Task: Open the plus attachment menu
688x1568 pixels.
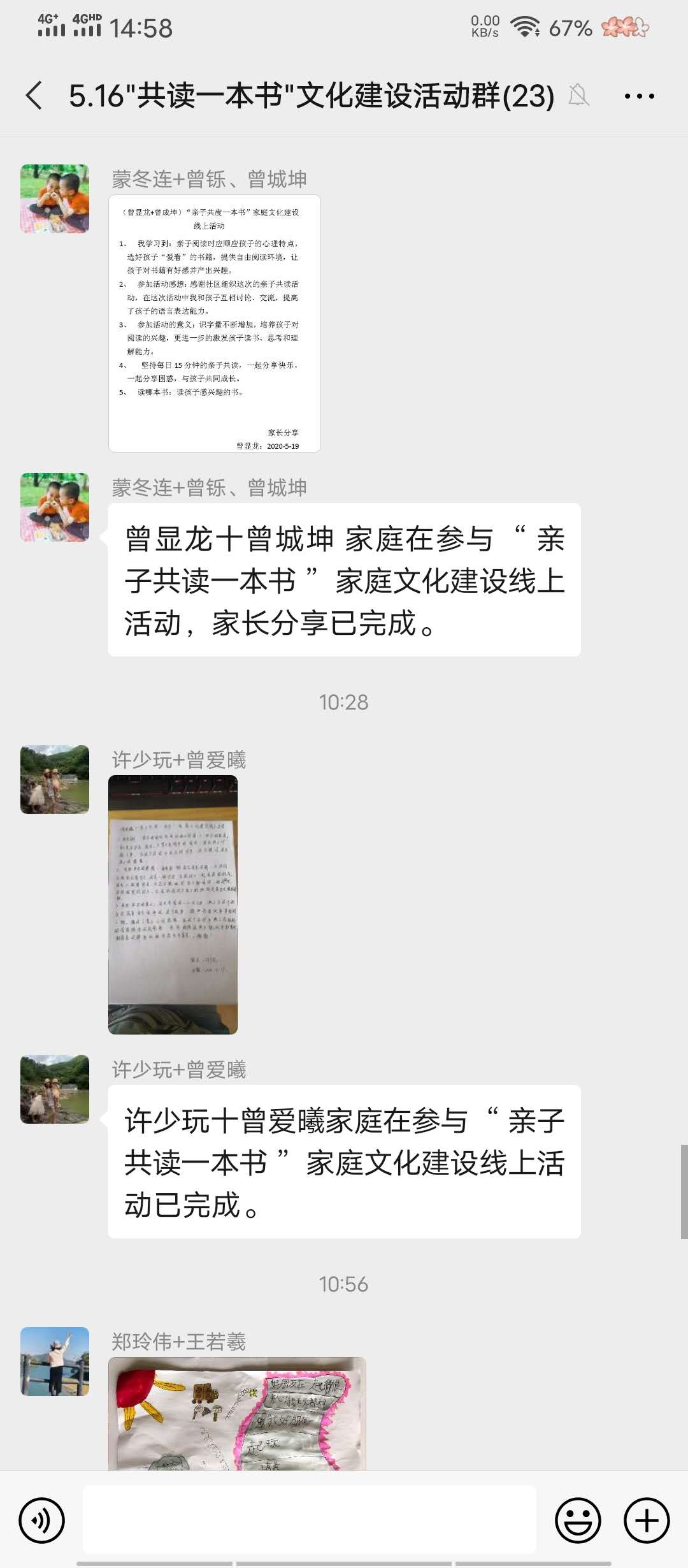Action: point(647,1520)
